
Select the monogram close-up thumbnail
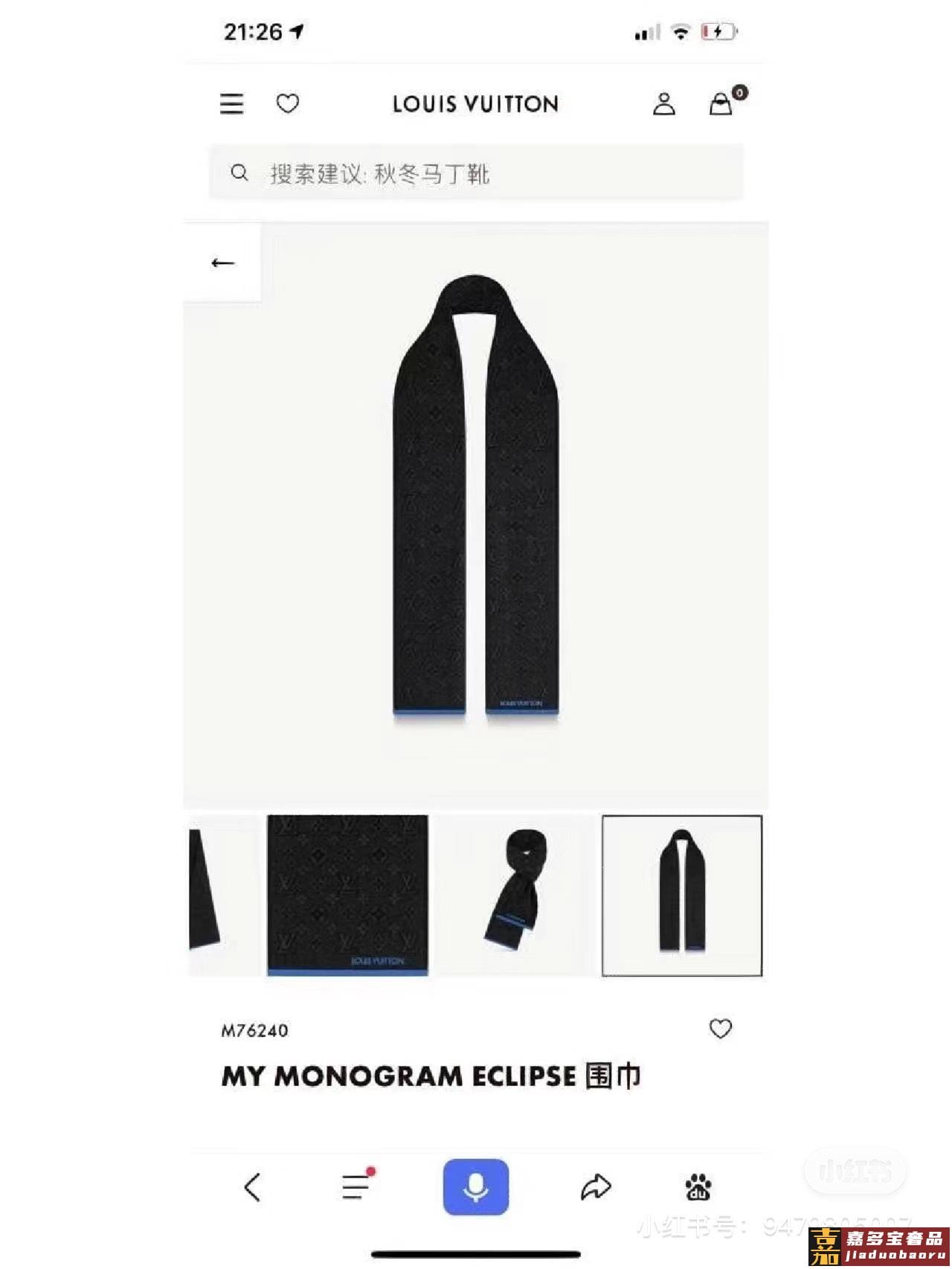347,895
